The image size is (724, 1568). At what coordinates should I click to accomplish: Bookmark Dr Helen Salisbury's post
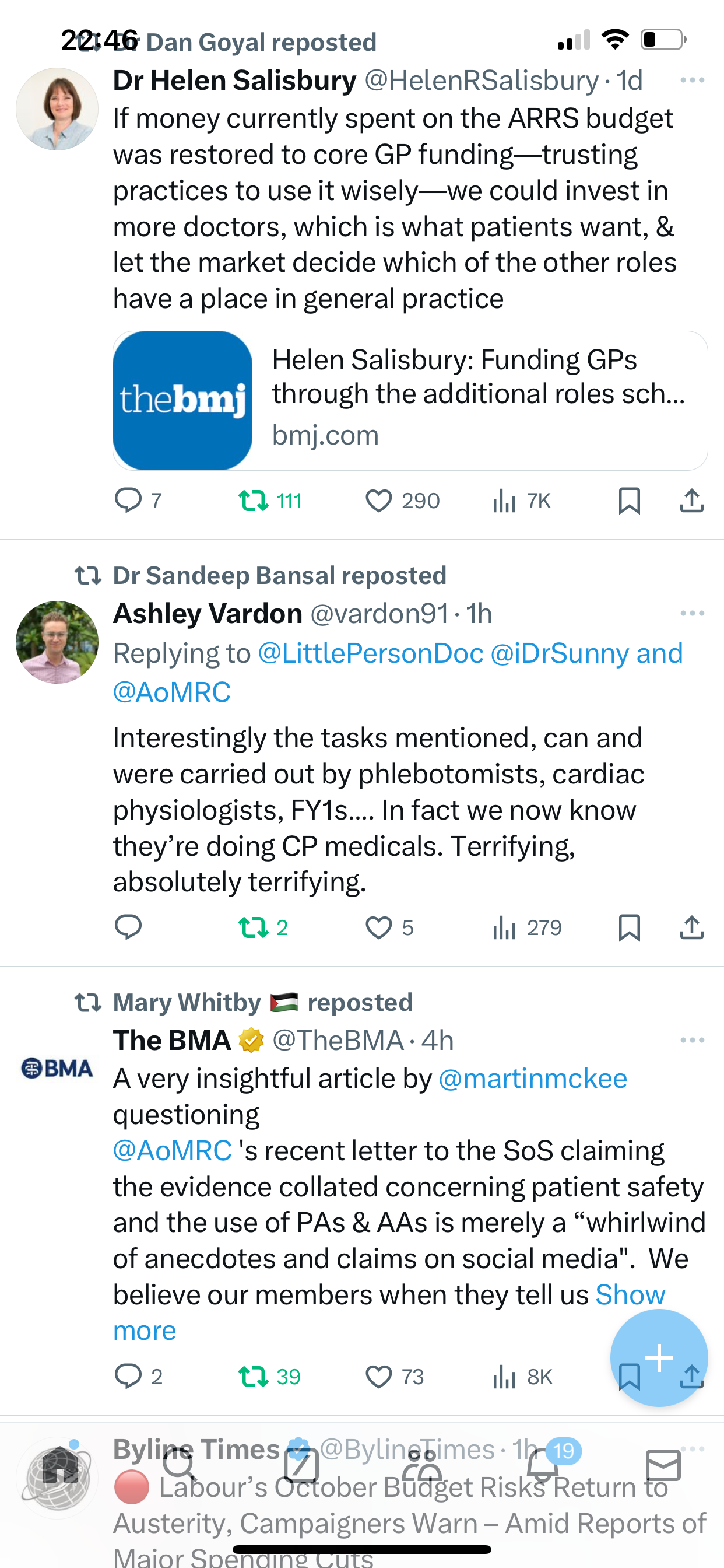(x=629, y=501)
